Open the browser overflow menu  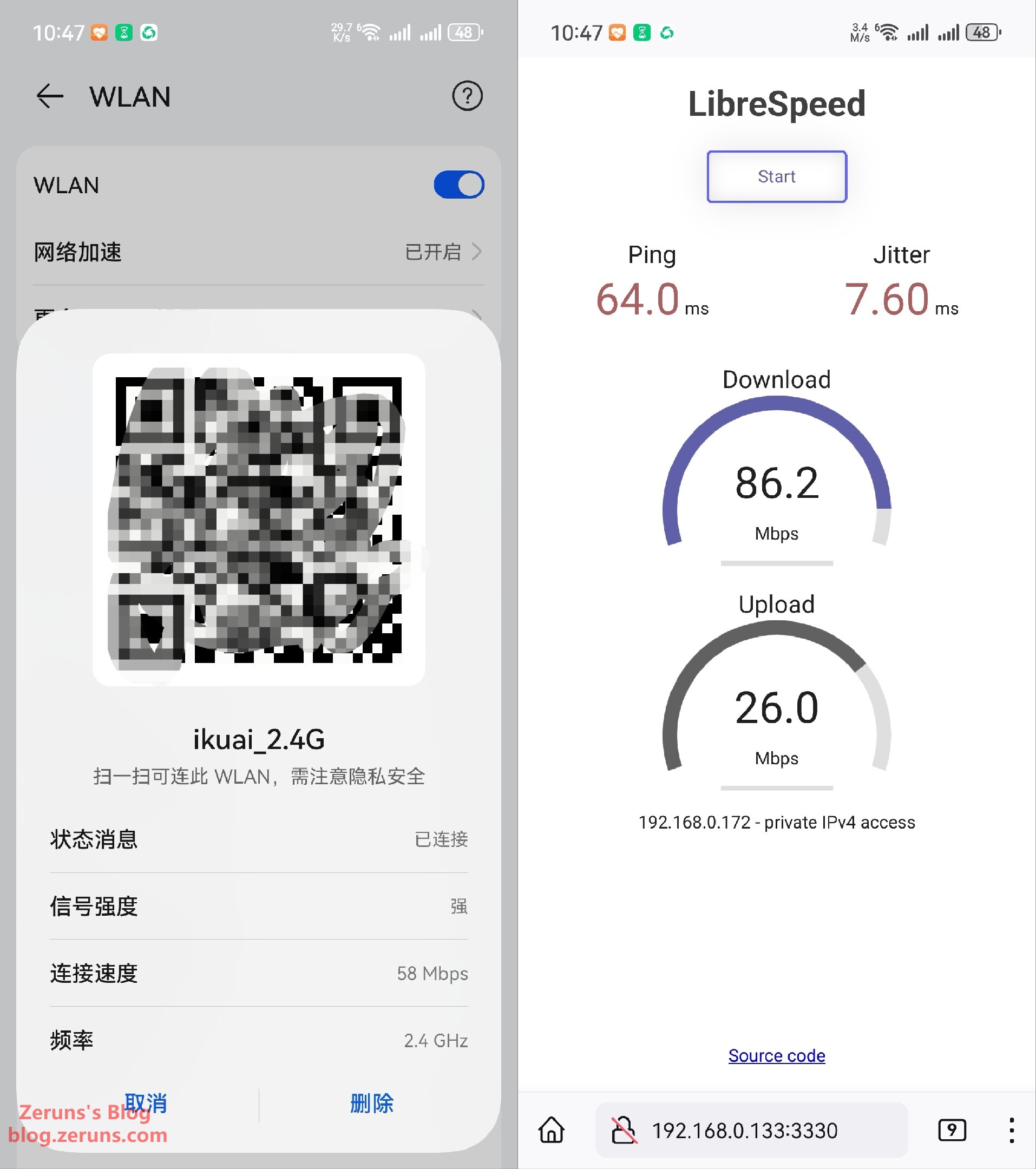click(x=1012, y=1130)
